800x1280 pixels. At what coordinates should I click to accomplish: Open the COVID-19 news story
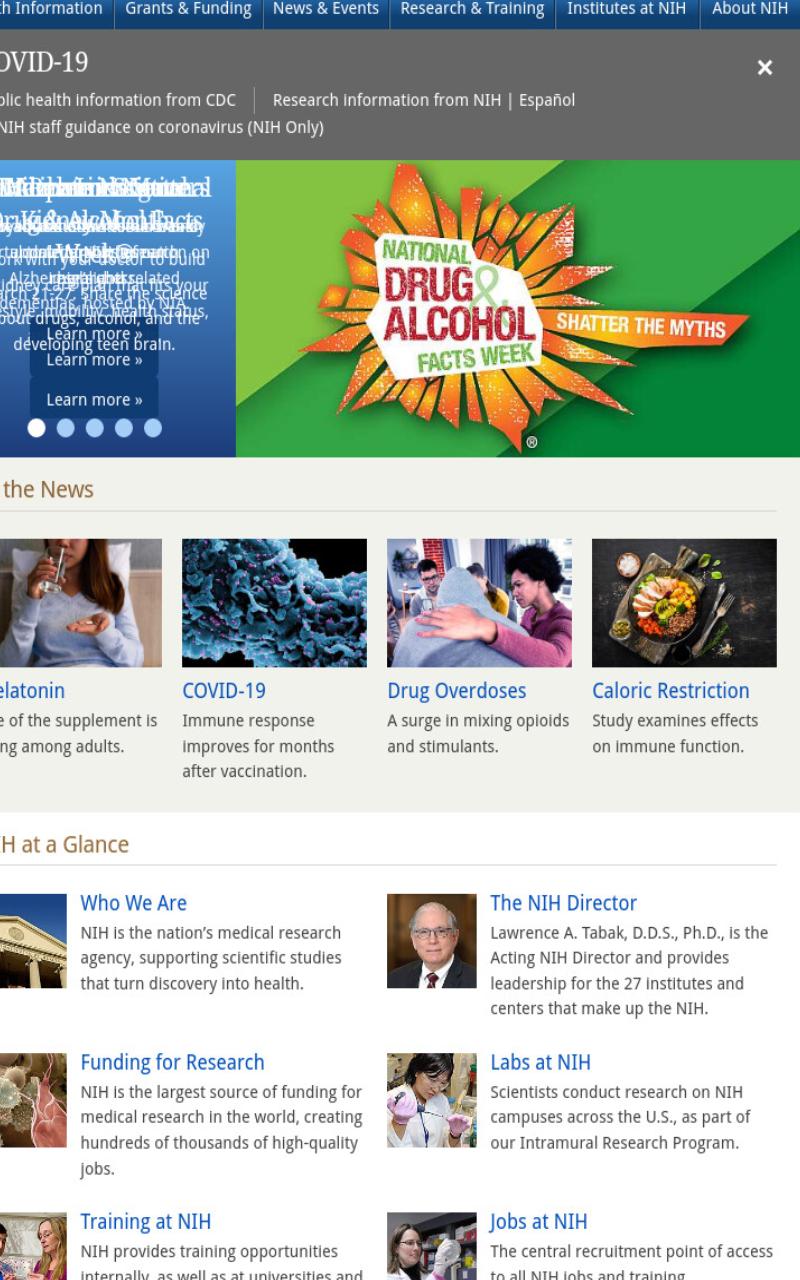[224, 691]
